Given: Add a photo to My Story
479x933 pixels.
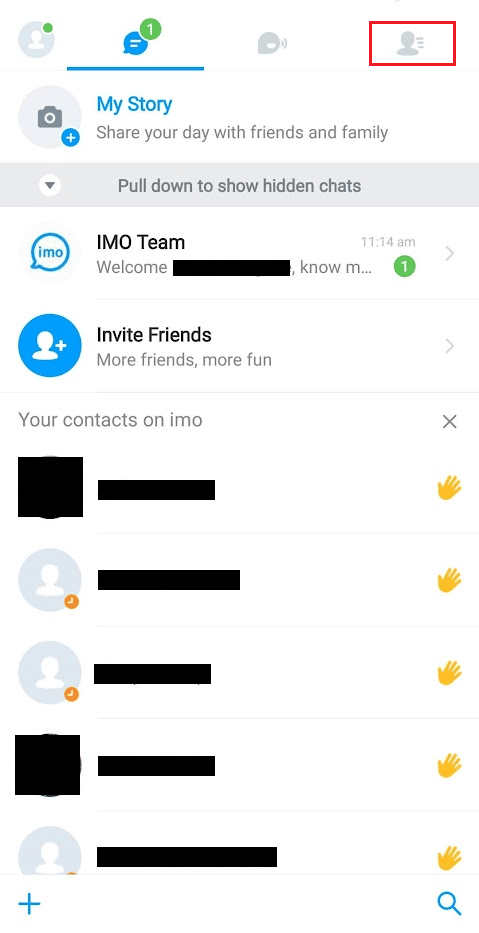Looking at the screenshot, I should (50, 117).
